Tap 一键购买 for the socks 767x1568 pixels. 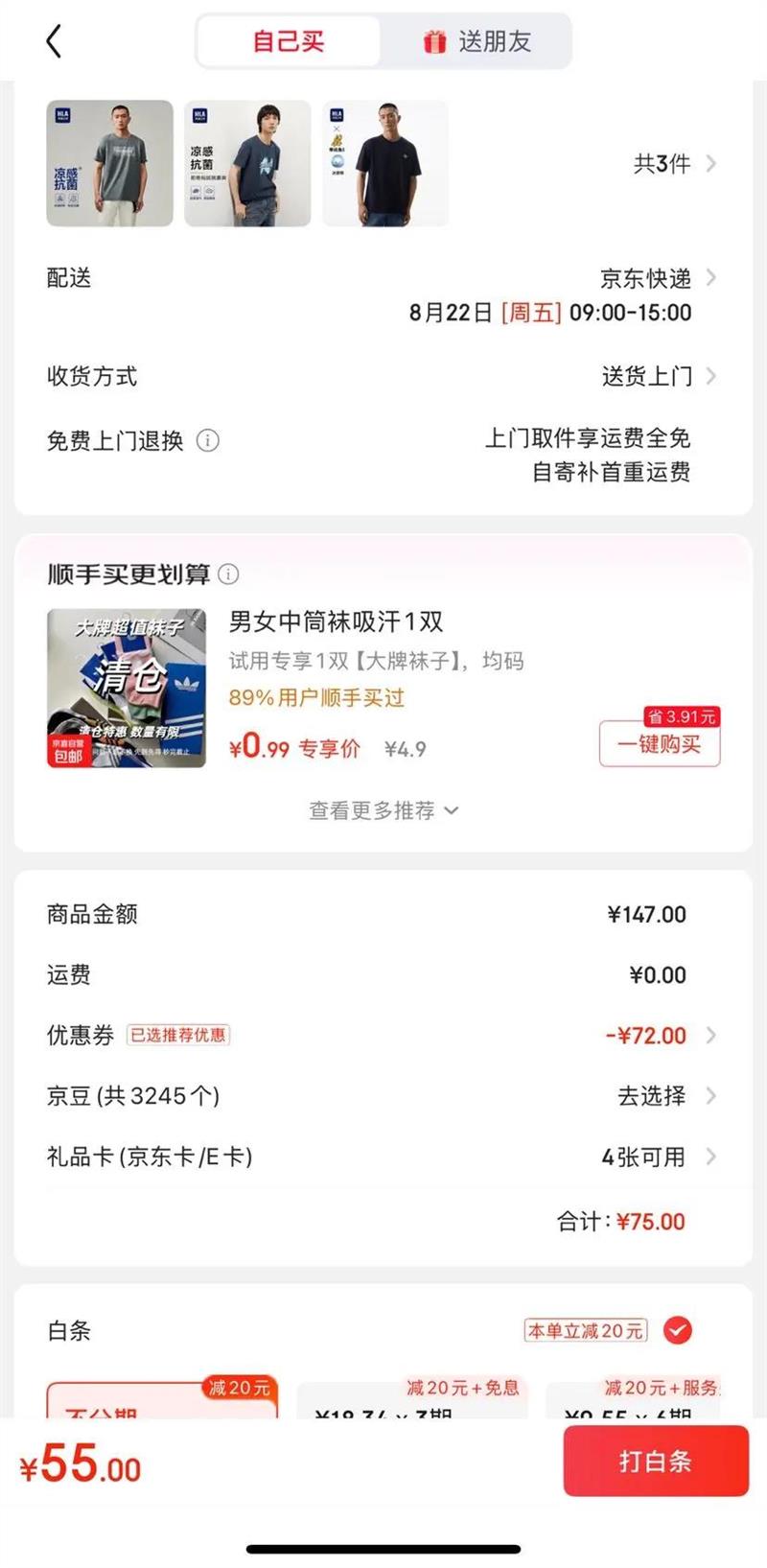coord(660,744)
